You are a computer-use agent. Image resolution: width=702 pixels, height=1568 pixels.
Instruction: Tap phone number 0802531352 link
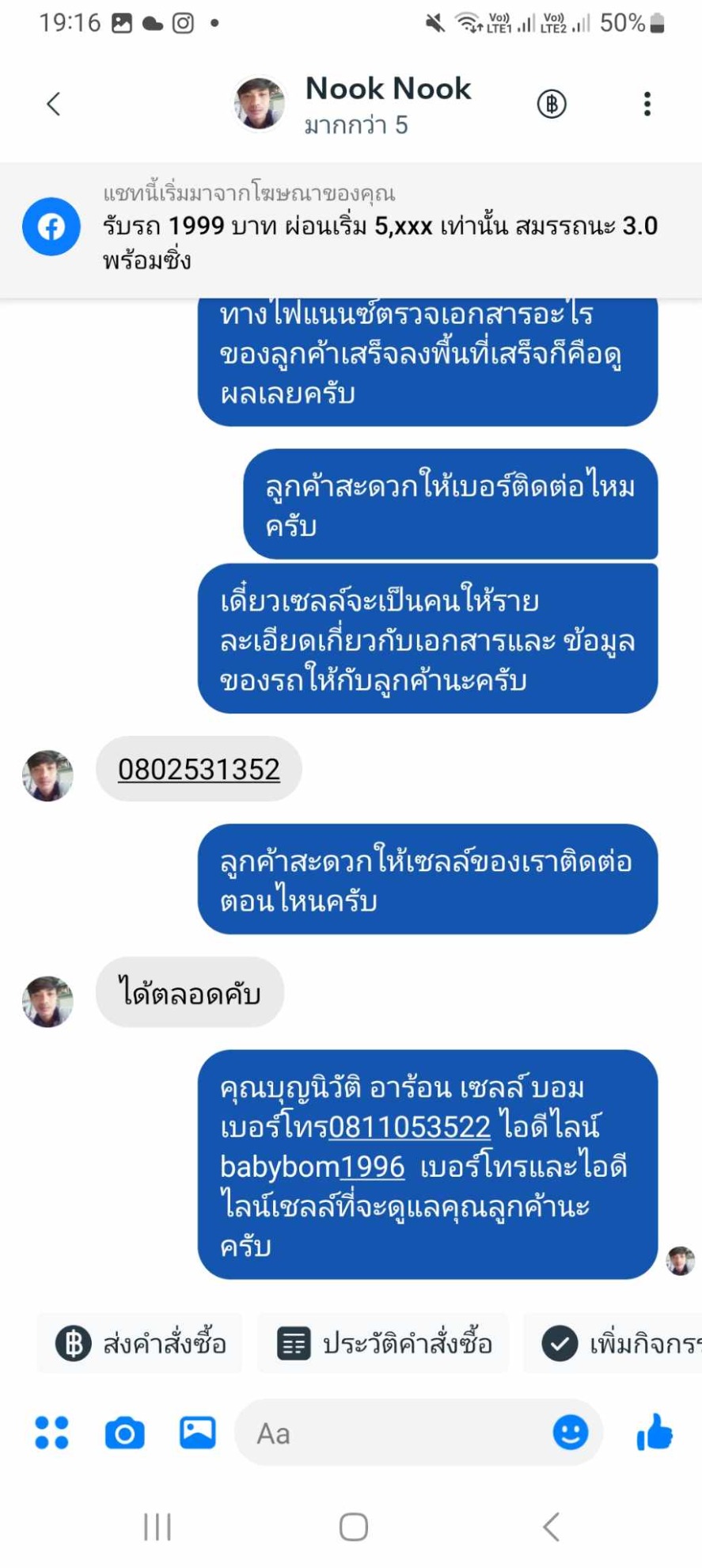[199, 769]
